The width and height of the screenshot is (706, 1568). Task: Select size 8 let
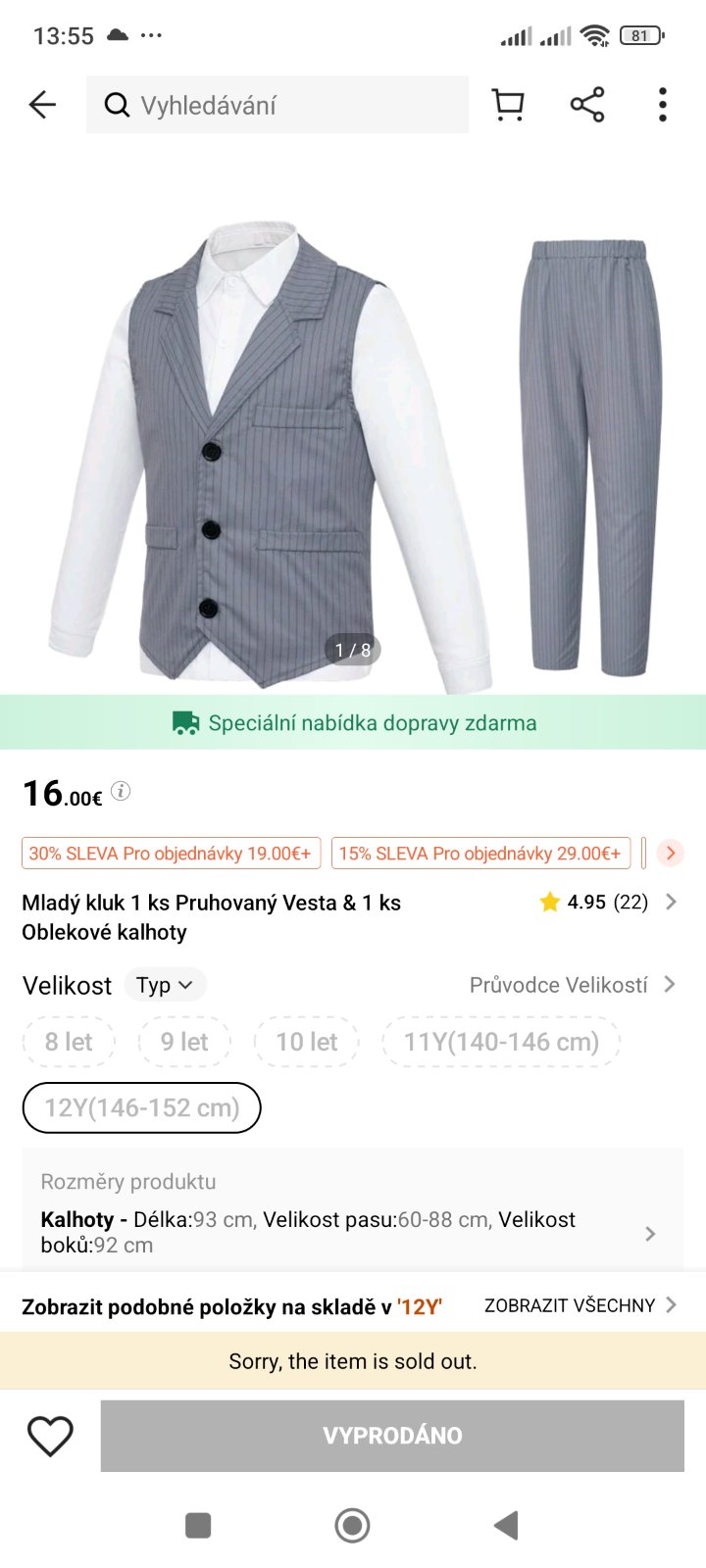coord(69,1042)
